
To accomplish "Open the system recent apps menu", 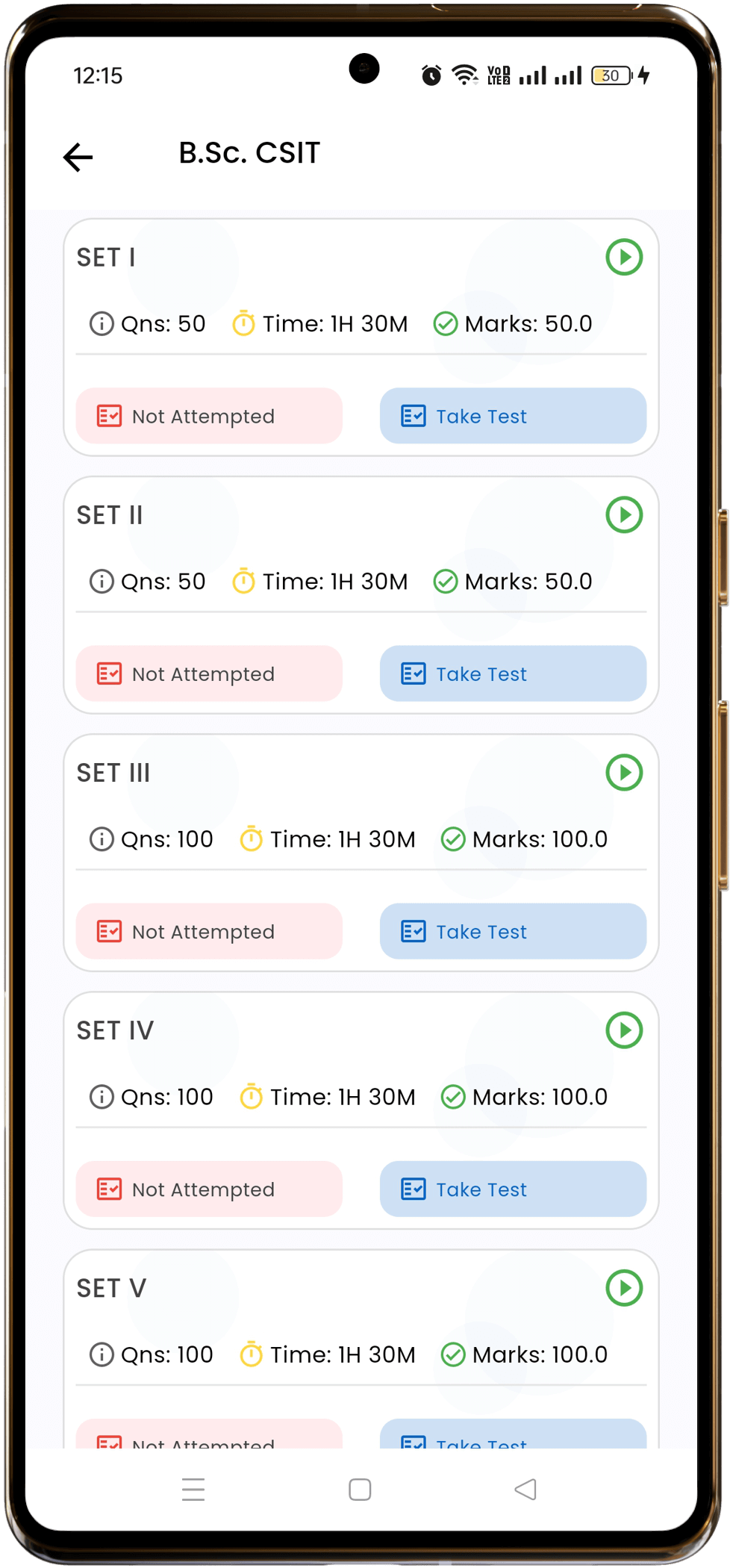I will pos(193,1489).
